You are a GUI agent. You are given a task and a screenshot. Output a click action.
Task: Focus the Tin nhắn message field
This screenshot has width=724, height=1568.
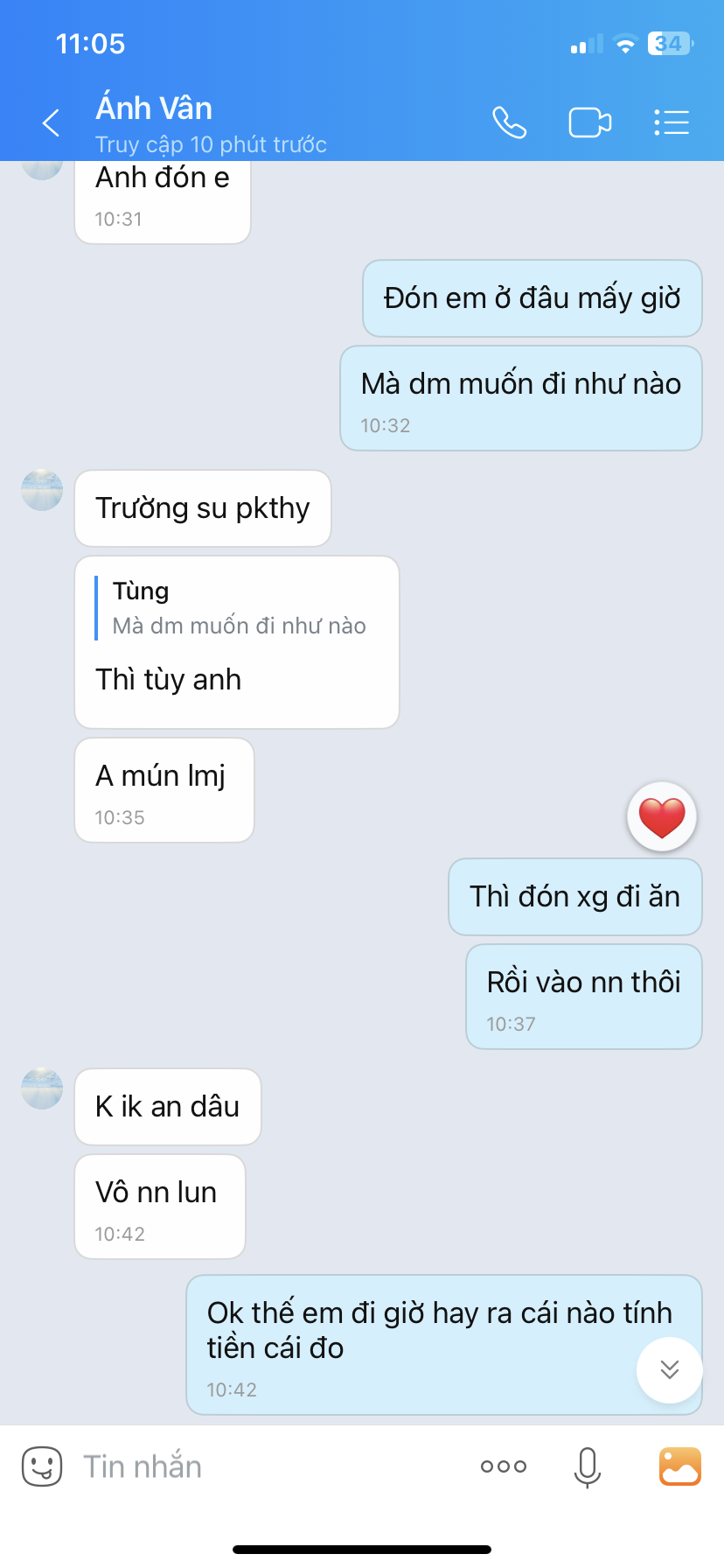tap(262, 1466)
